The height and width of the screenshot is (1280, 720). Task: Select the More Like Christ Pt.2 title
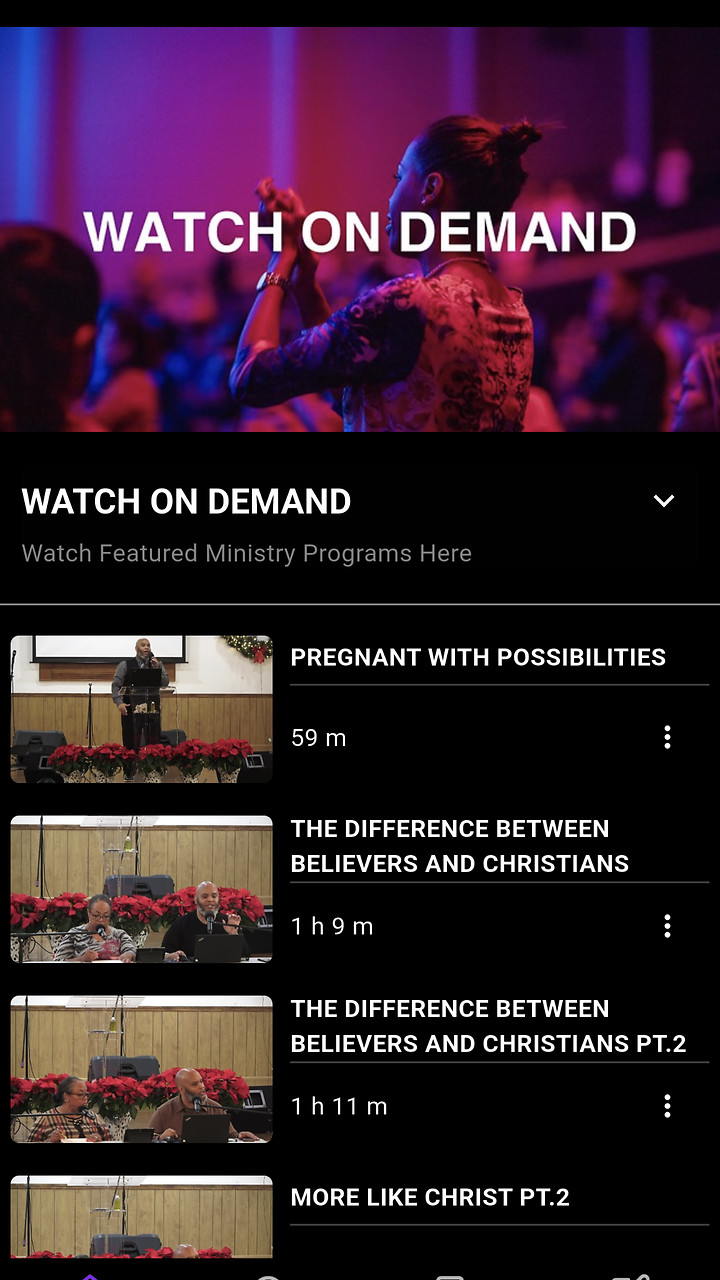coord(429,1197)
